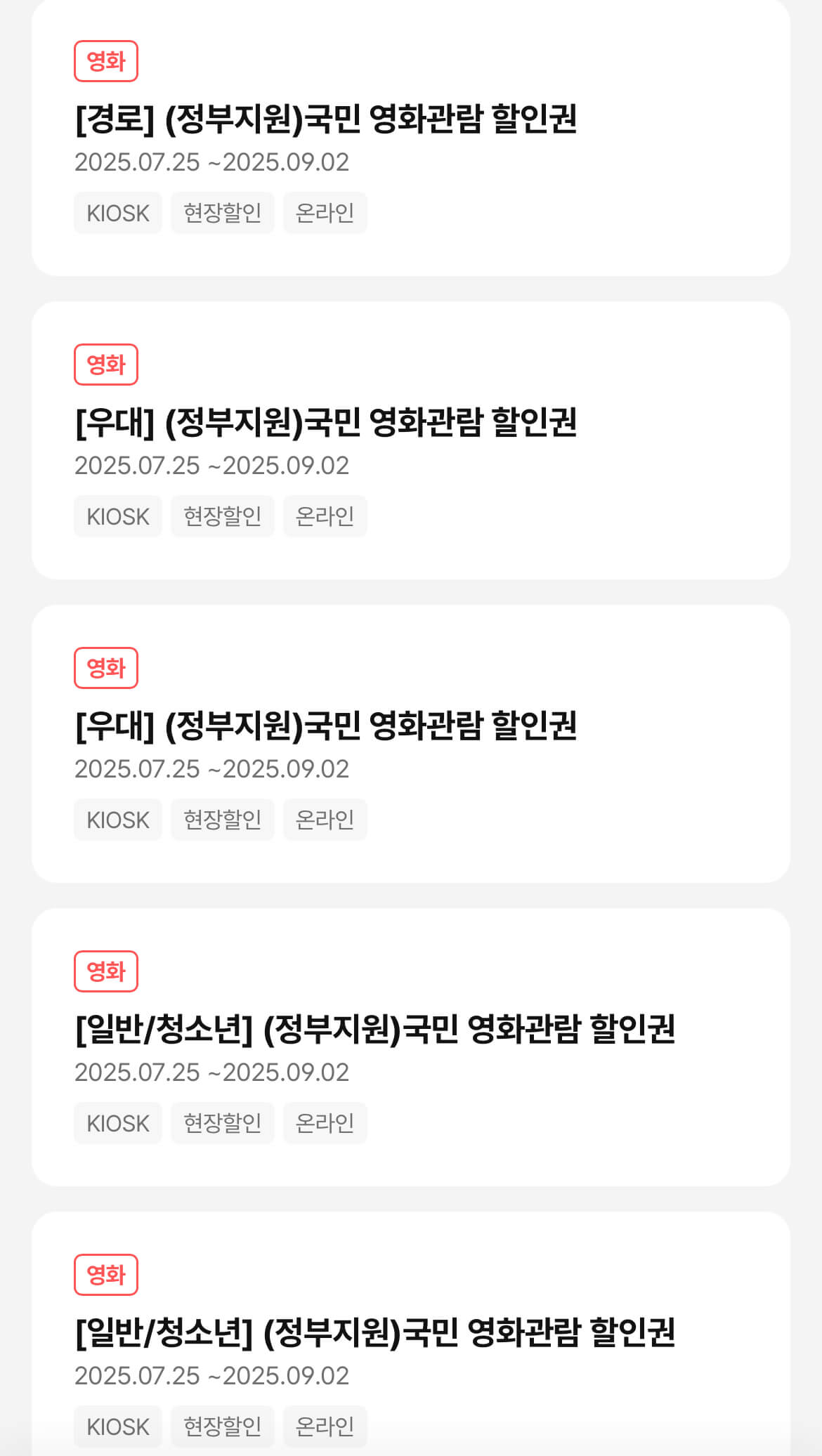The image size is (822, 1456).
Task: Toggle the 현장할인 tag on the bottom coupon
Action: [x=223, y=1426]
